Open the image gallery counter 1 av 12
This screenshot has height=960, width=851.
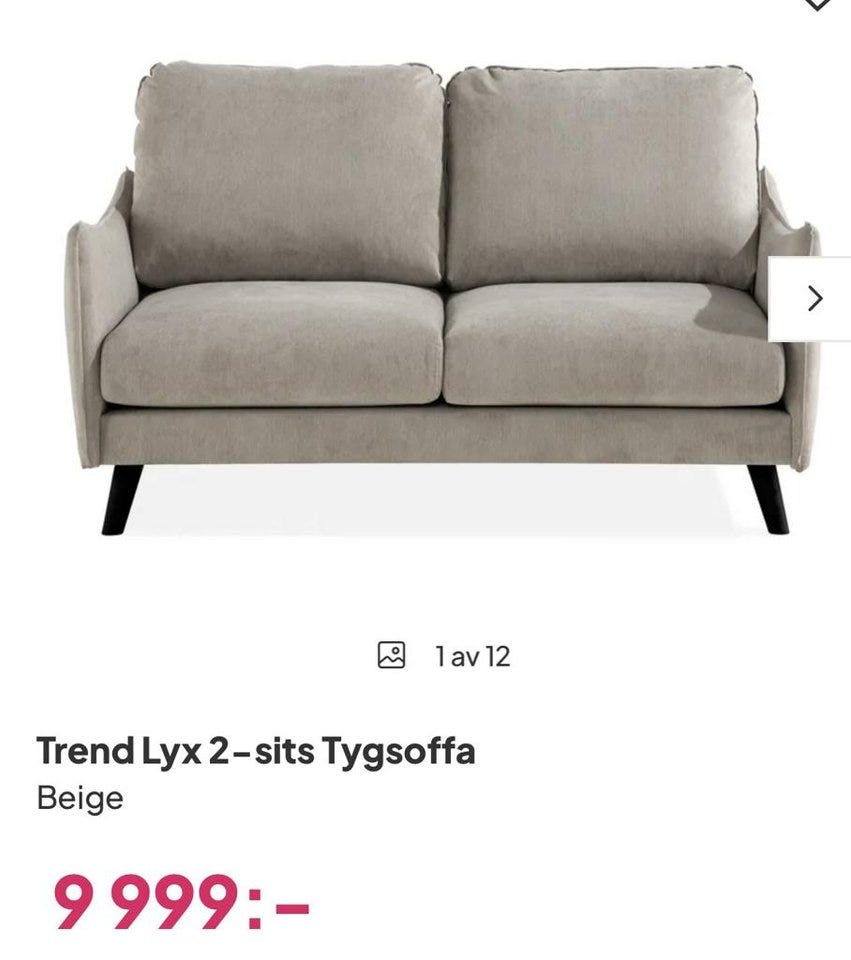(445, 656)
